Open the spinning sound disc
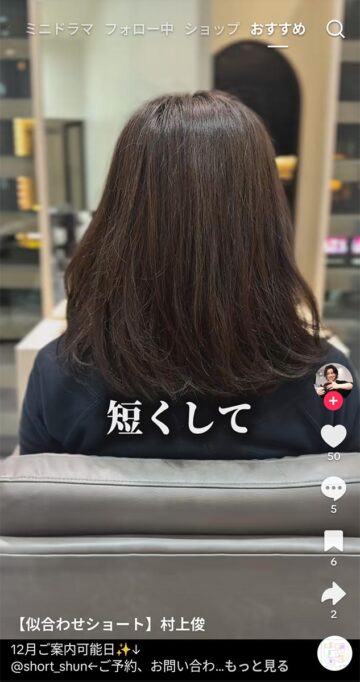360x682 pixels. coord(334,655)
